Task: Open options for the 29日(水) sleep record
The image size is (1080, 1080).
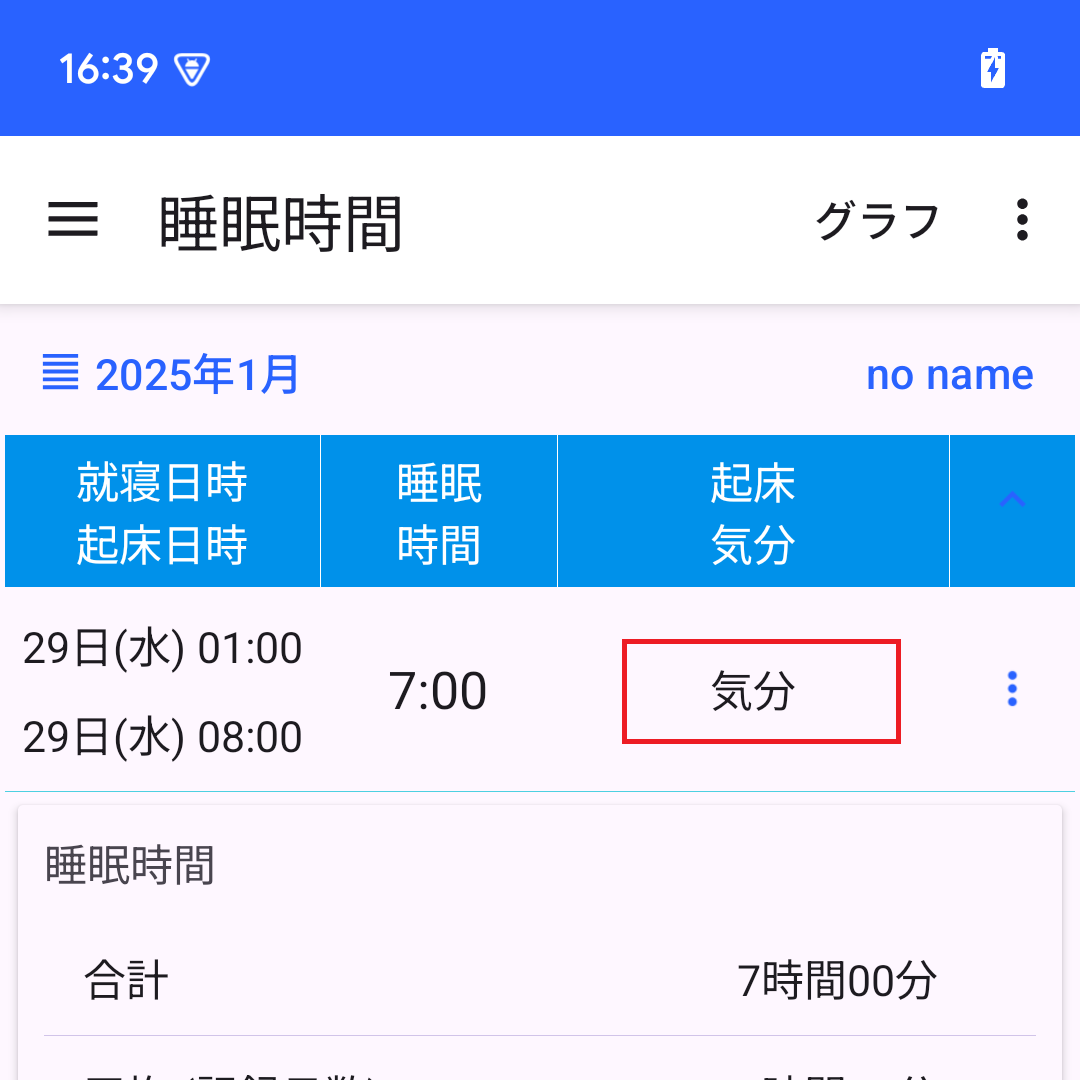Action: pyautogui.click(x=1012, y=689)
